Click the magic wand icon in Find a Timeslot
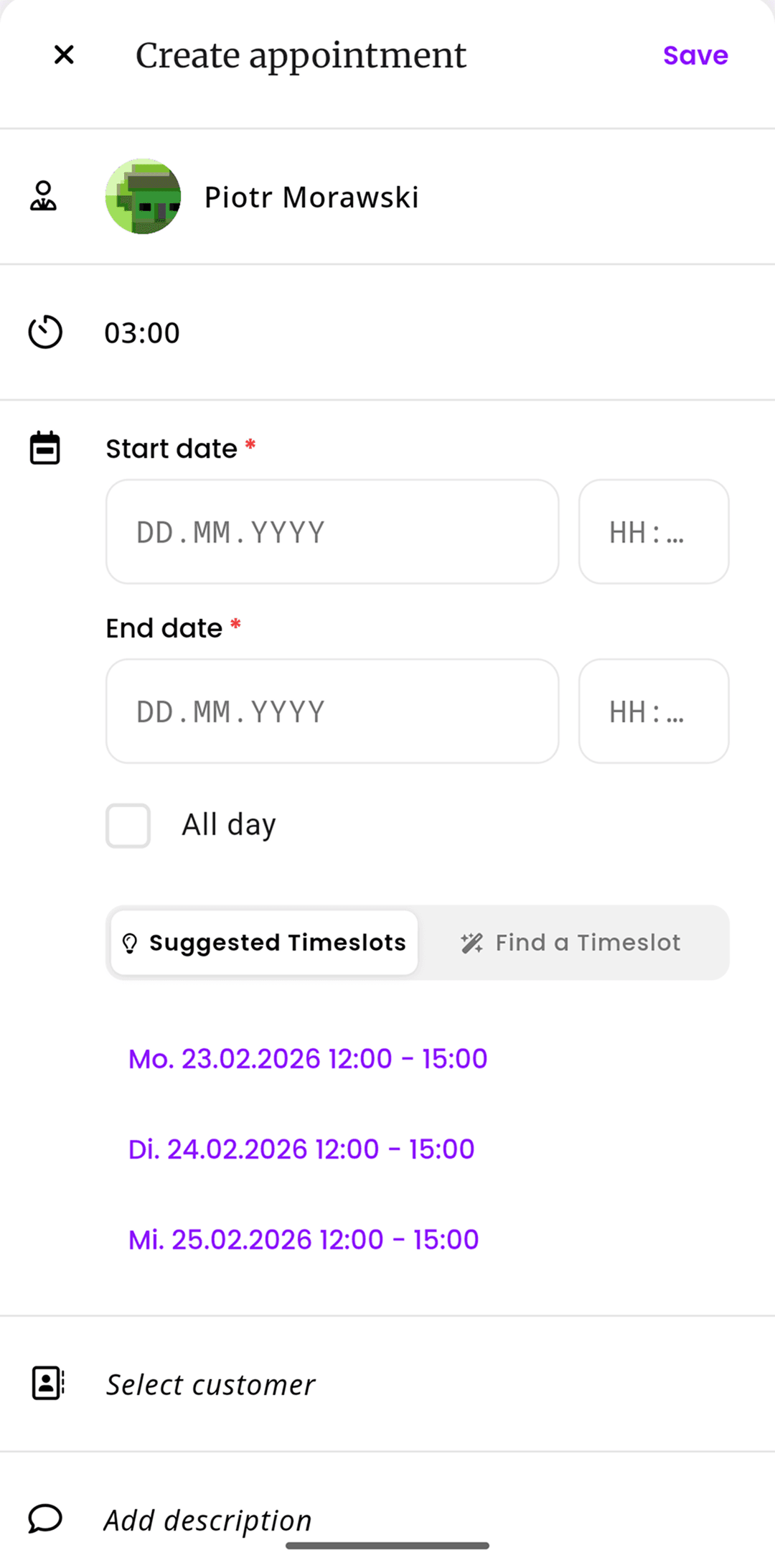 coord(473,943)
